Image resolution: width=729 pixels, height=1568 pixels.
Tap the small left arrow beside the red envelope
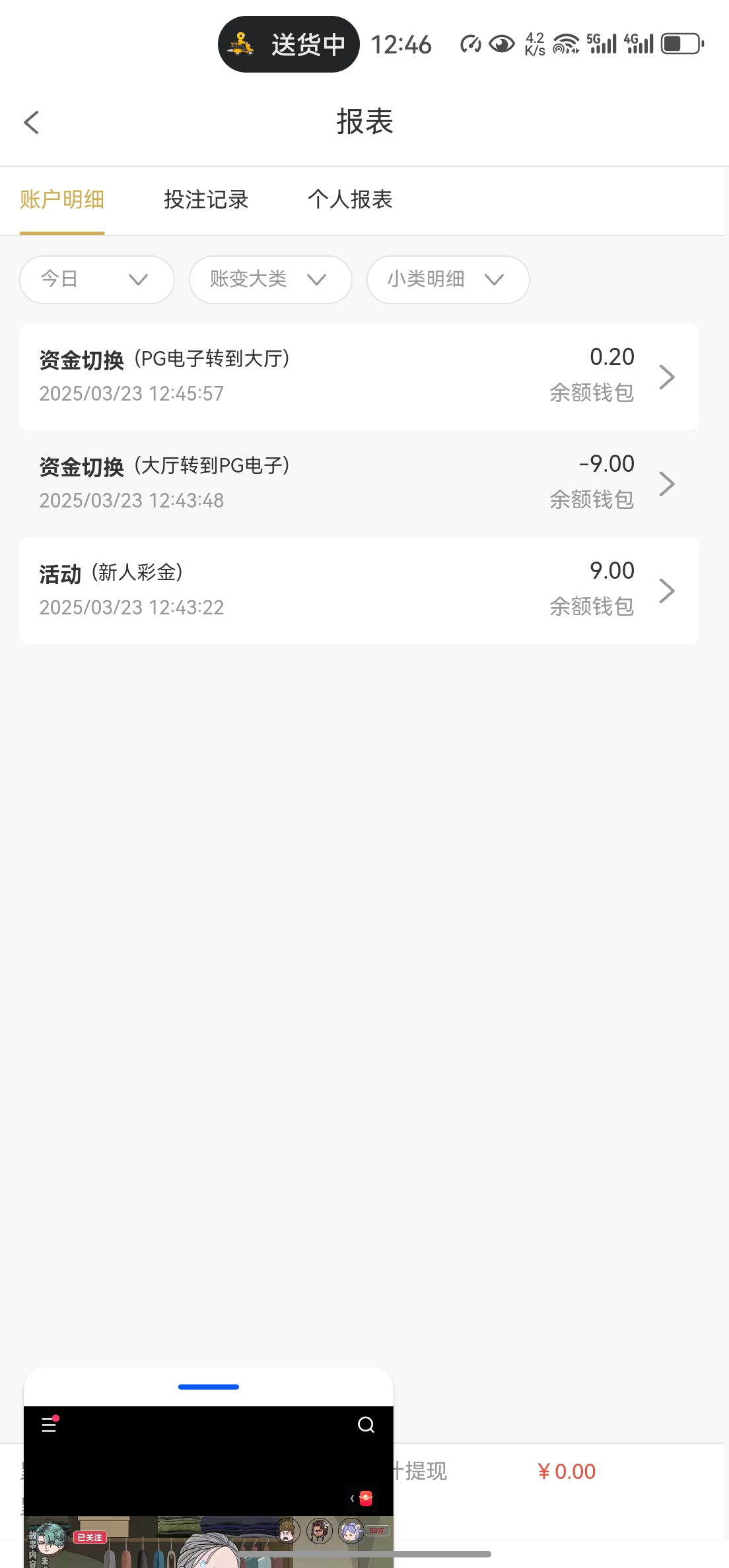352,1498
